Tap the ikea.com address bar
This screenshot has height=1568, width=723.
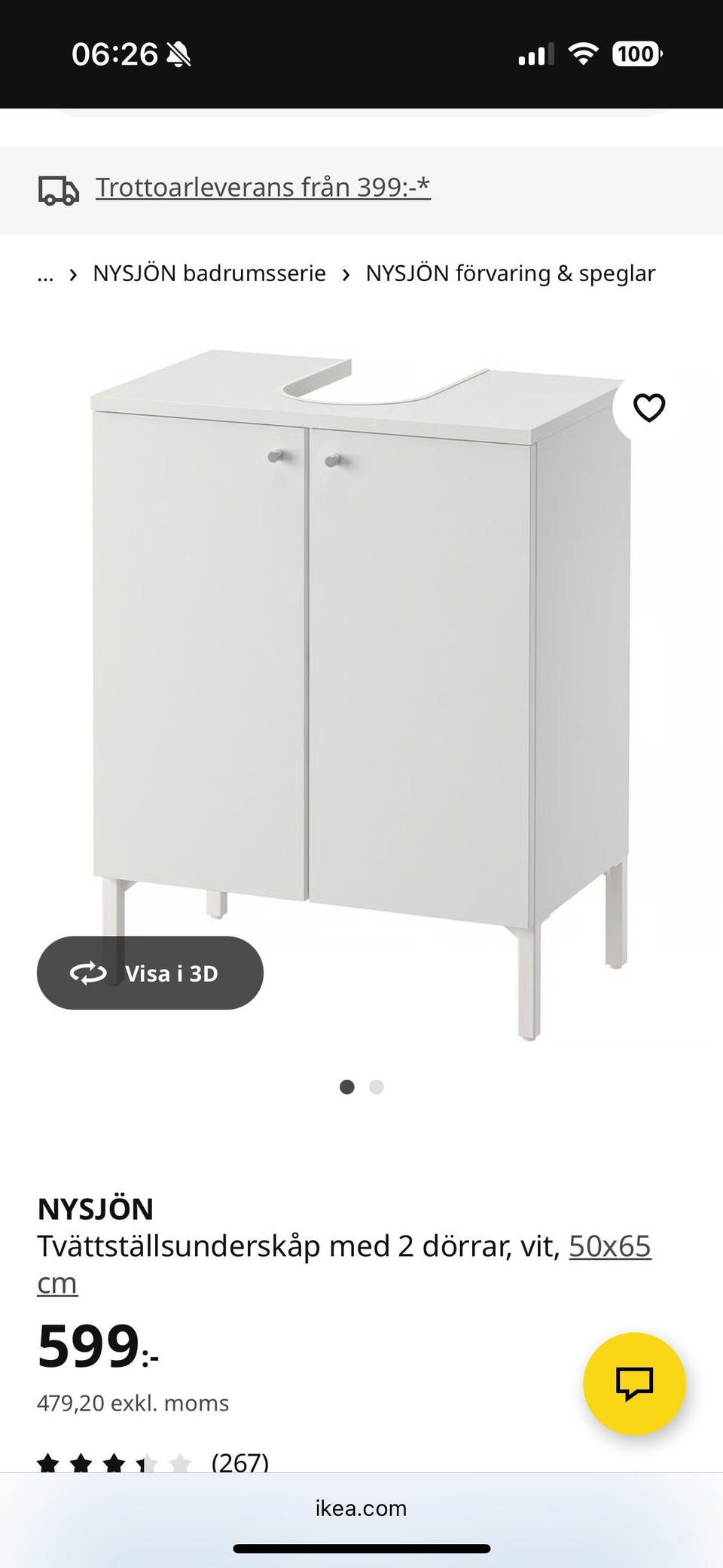[x=361, y=1508]
